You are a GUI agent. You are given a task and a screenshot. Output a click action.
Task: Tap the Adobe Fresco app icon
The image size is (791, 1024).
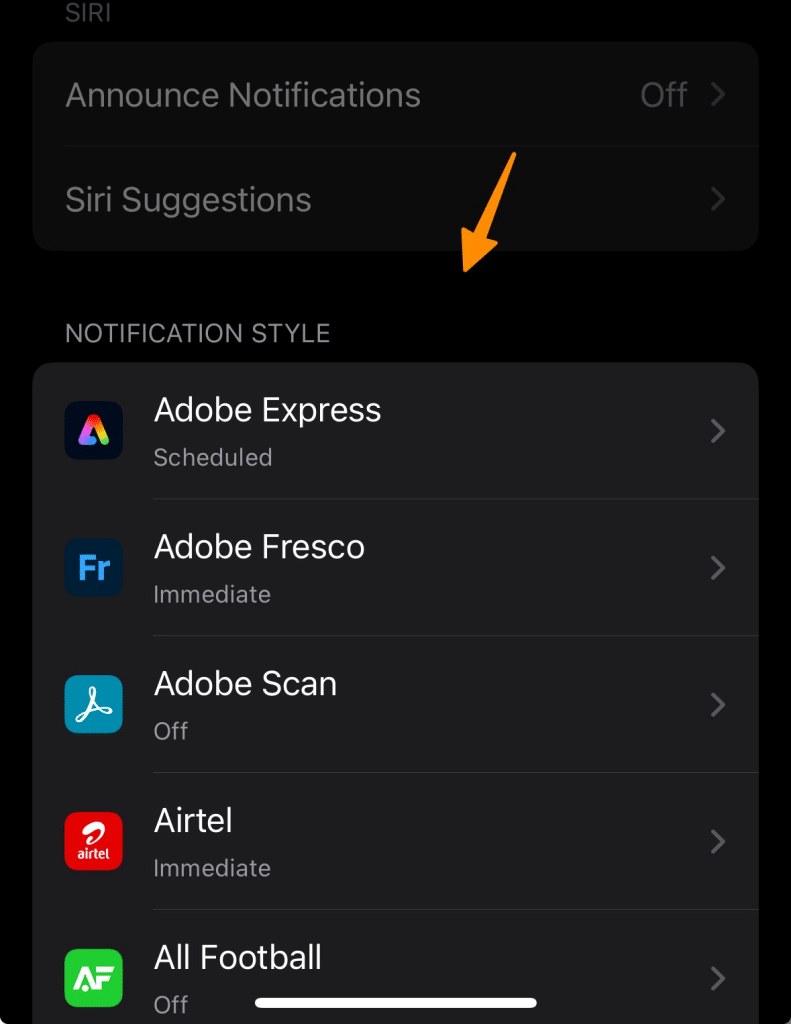pos(93,568)
